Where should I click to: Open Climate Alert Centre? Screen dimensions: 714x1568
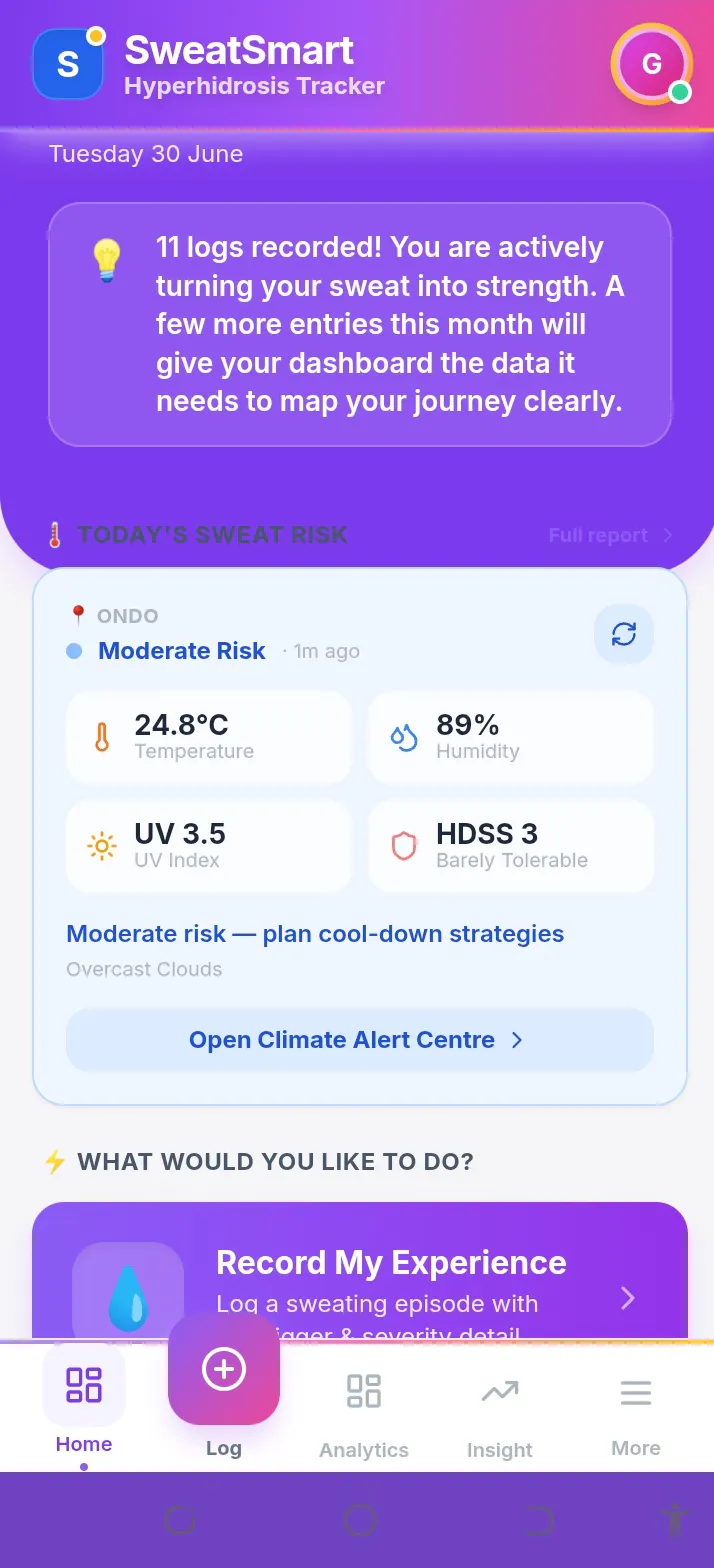pos(360,1040)
